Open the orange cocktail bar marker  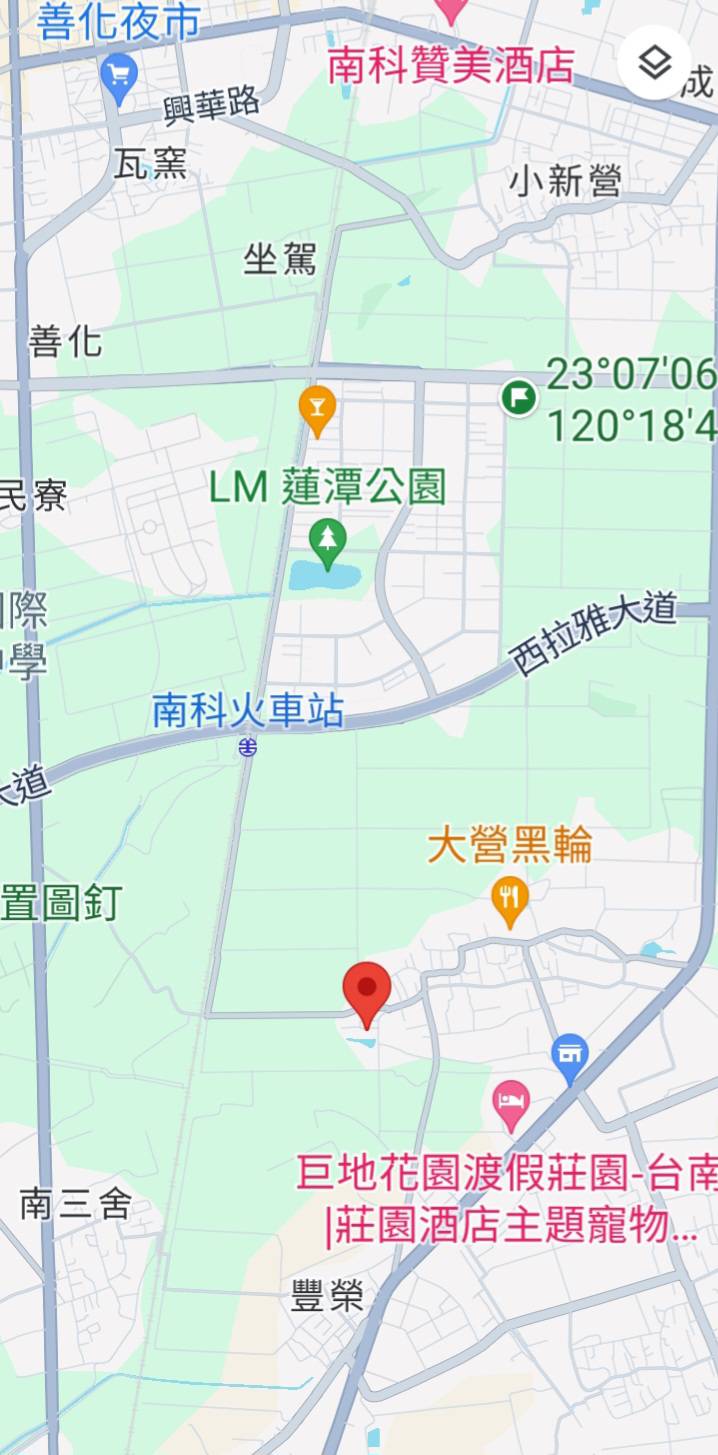[317, 409]
